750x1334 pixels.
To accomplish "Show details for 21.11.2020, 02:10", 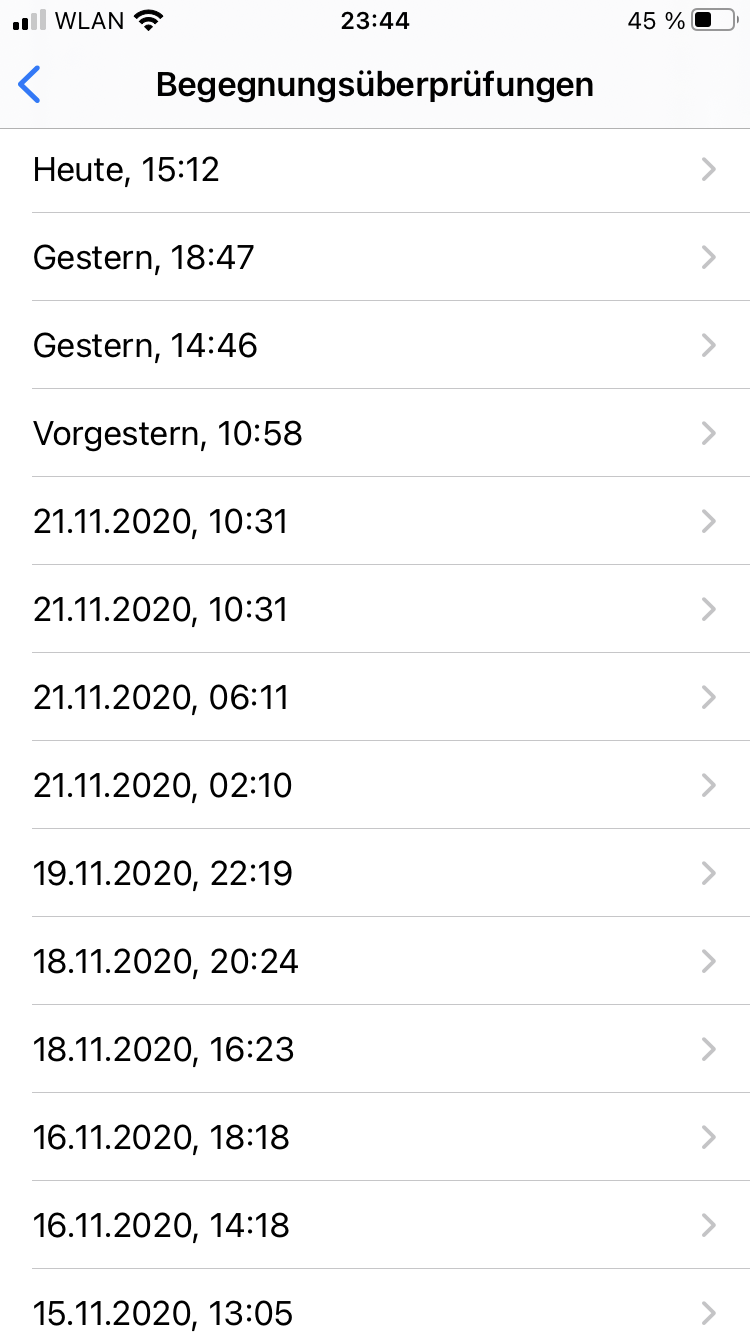I will tap(375, 786).
